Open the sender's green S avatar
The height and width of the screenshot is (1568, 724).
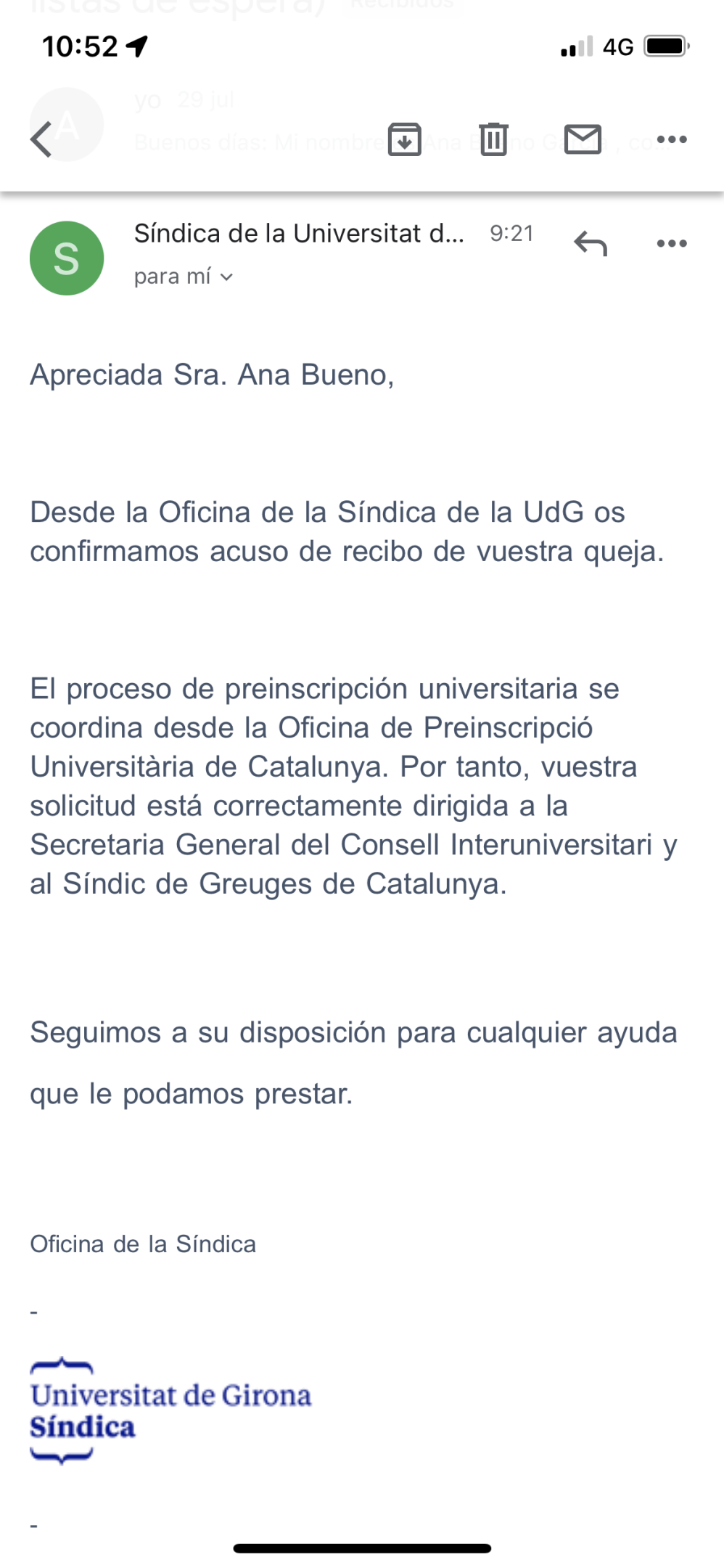coord(67,258)
